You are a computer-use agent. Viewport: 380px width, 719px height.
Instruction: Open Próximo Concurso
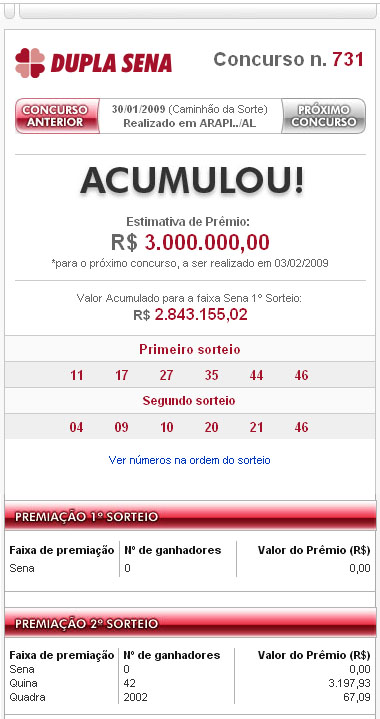(324, 116)
